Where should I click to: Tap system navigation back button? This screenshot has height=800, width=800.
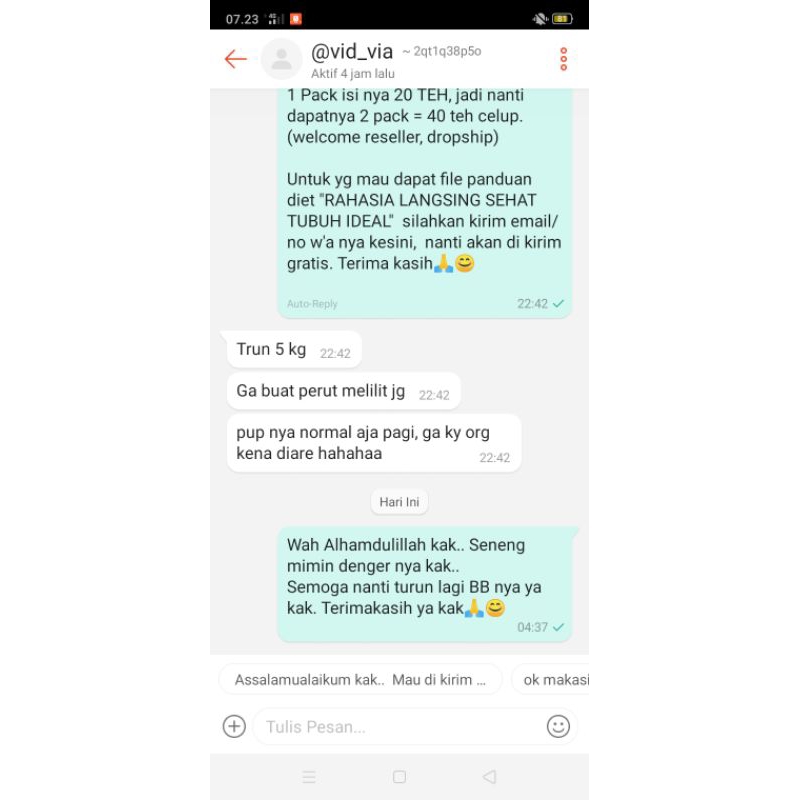coord(489,777)
